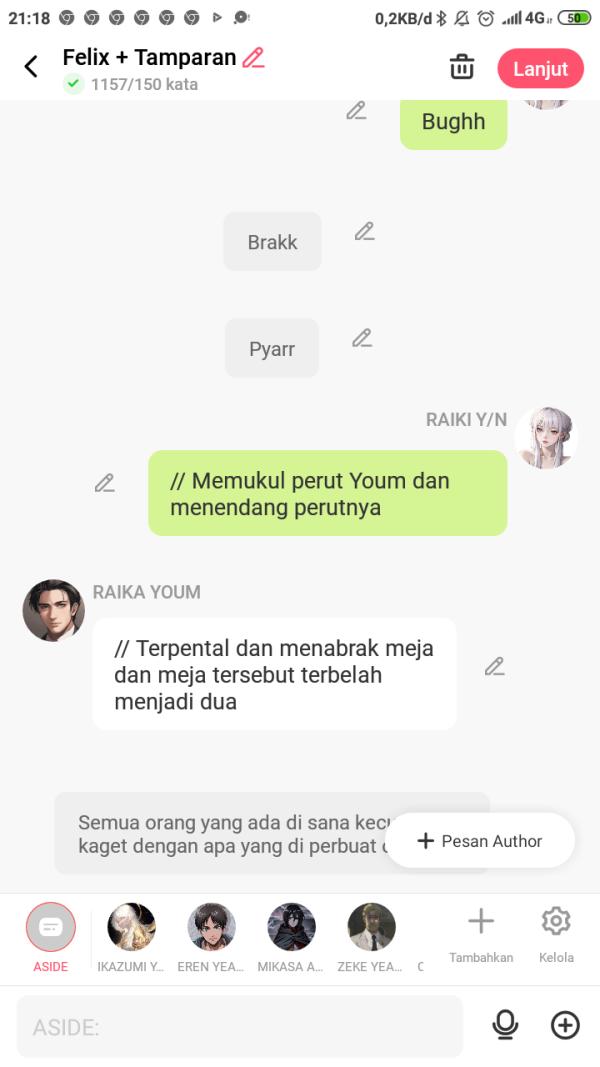Viewport: 600px width, 1067px height.
Task: Tap Tambahkan to add a character
Action: point(481,935)
